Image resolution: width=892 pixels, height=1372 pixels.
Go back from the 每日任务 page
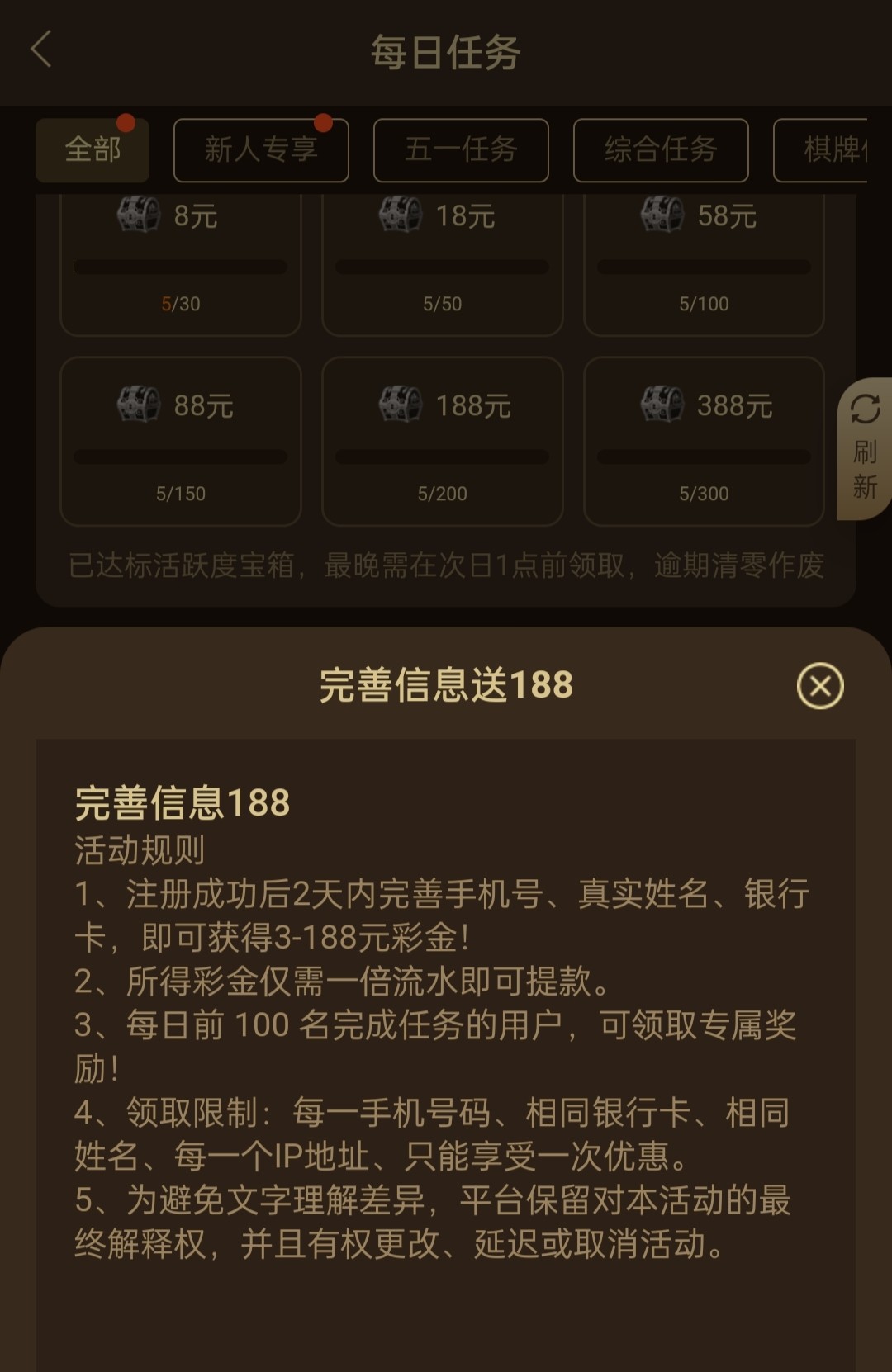click(41, 50)
